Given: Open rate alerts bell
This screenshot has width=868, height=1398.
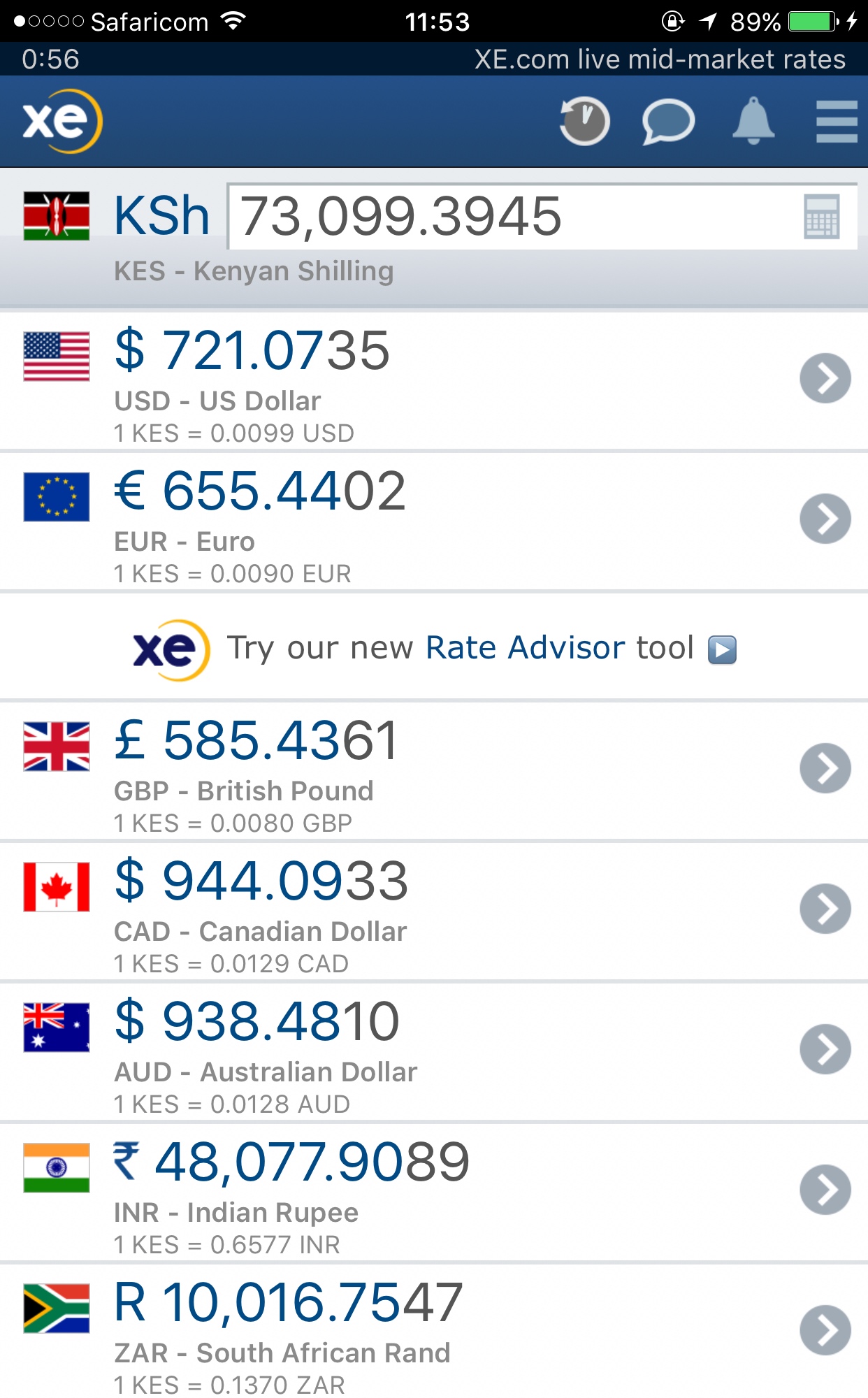Looking at the screenshot, I should coord(753,122).
